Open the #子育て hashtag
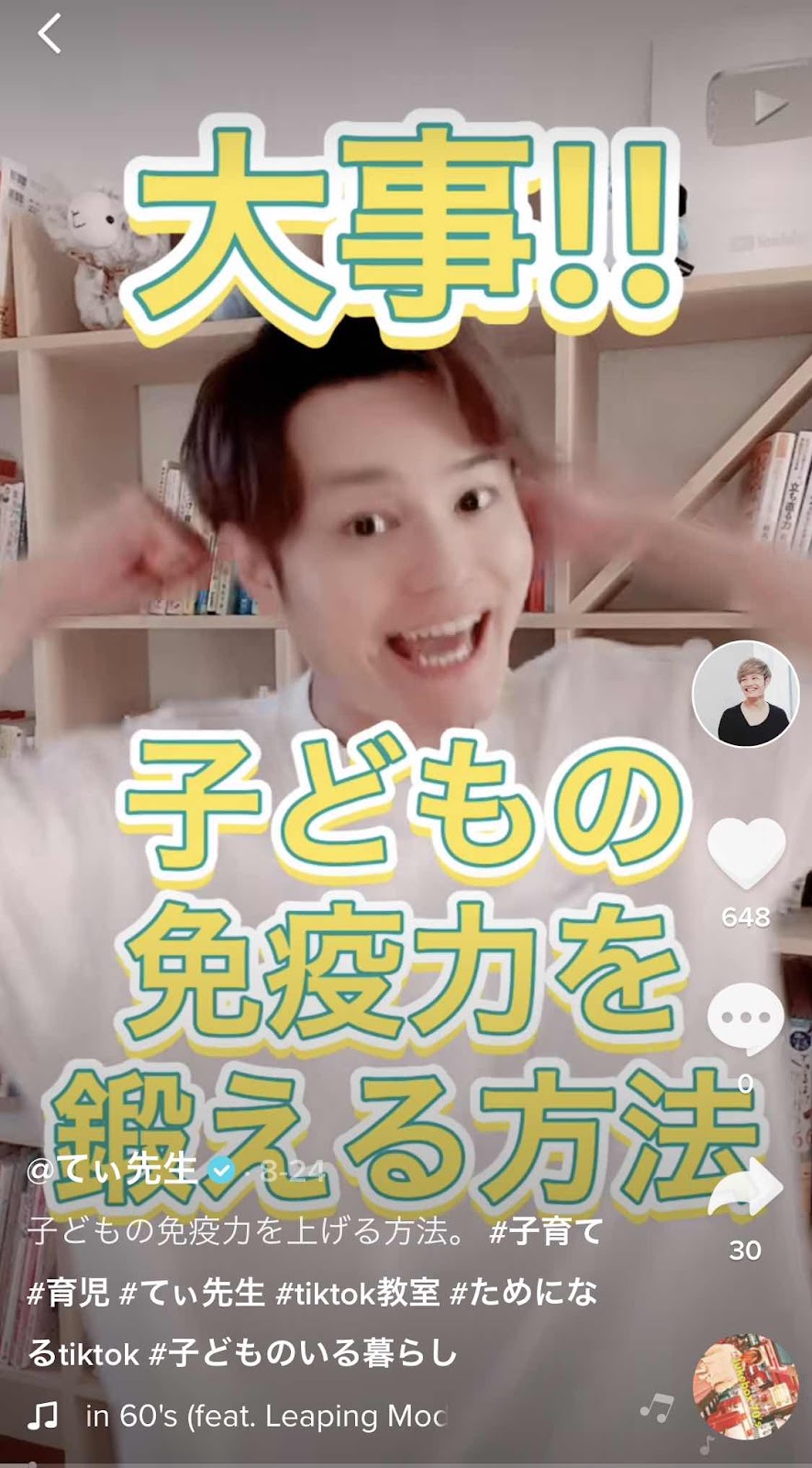This screenshot has height=1468, width=812. [x=546, y=1230]
